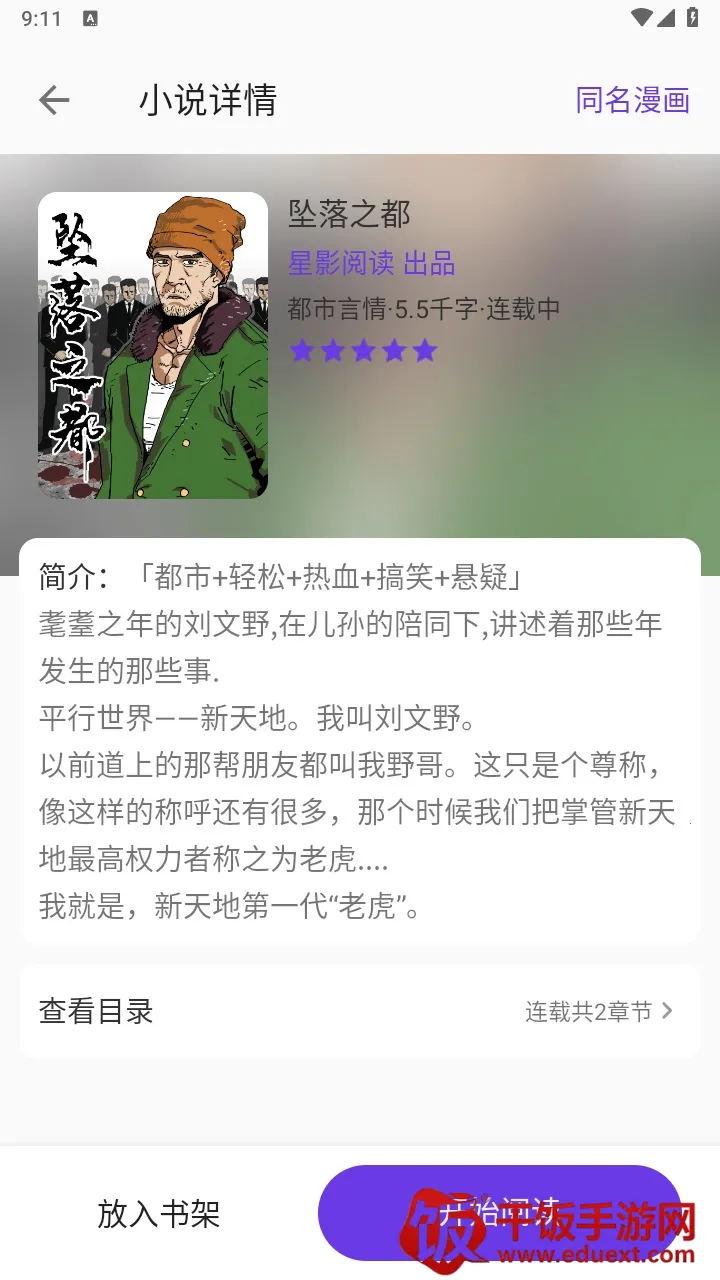Expand chapters via the 连载共2章节 chevron
The width and height of the screenshot is (720, 1280).
click(x=668, y=1011)
